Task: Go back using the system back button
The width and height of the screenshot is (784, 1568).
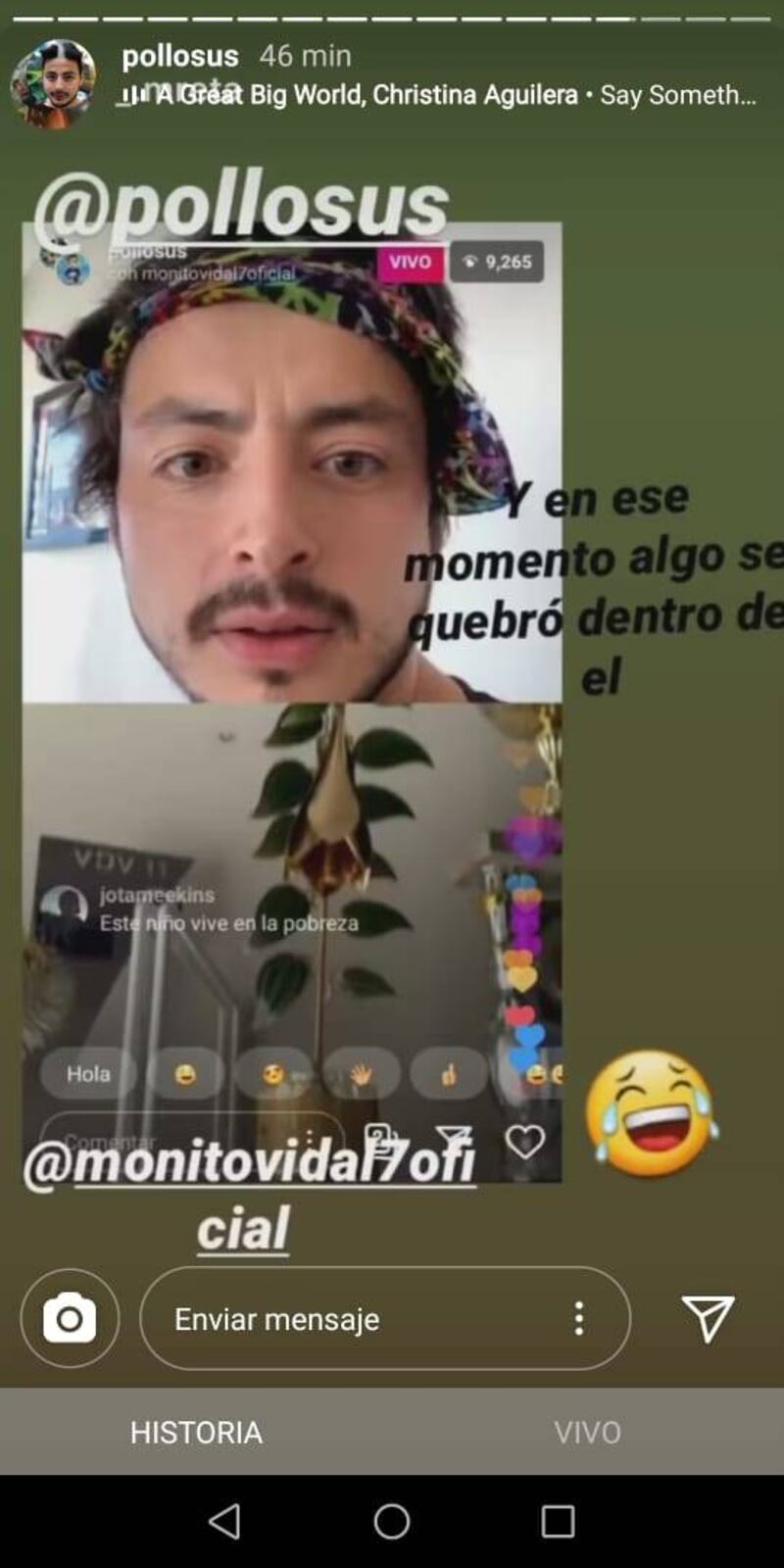Action: pyautogui.click(x=225, y=1522)
